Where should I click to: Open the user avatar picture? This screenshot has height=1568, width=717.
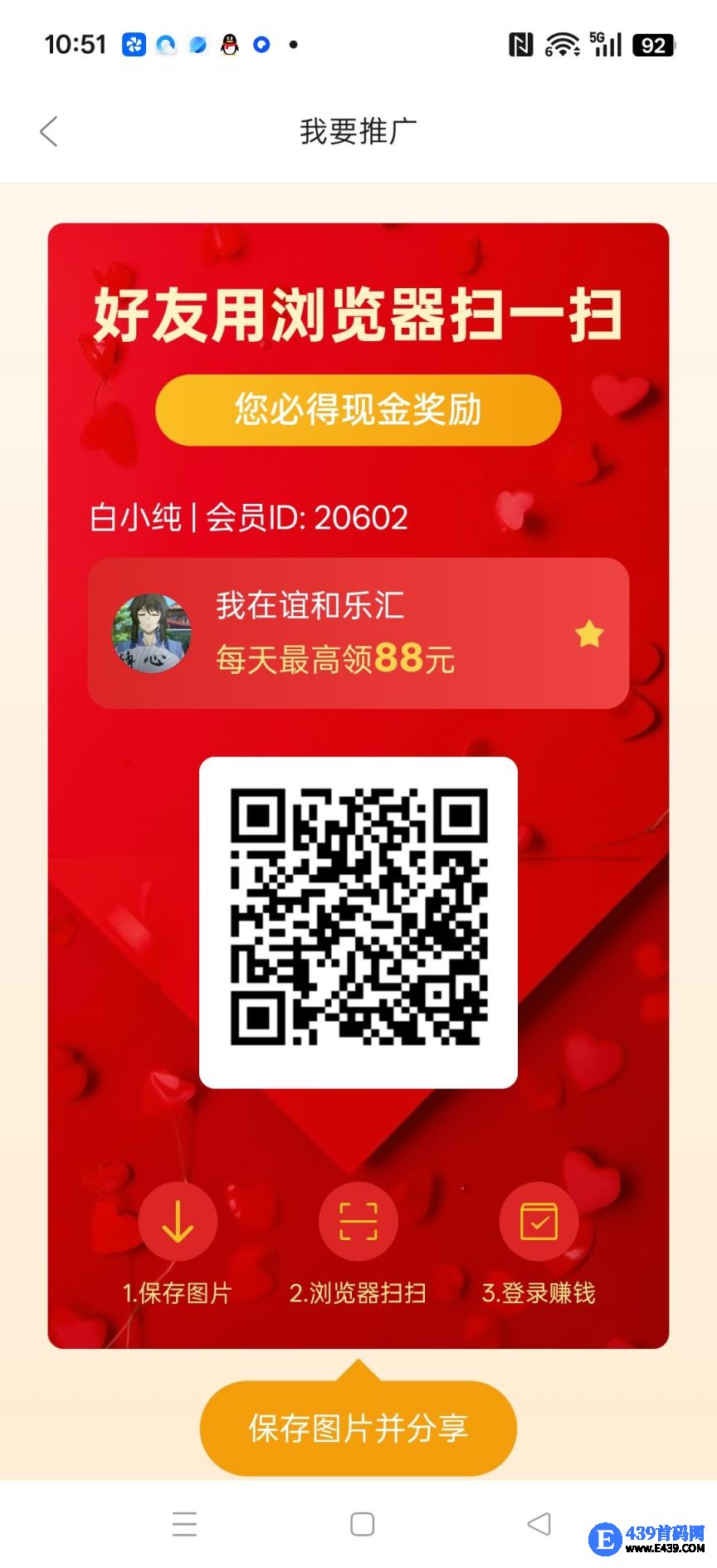(x=152, y=633)
